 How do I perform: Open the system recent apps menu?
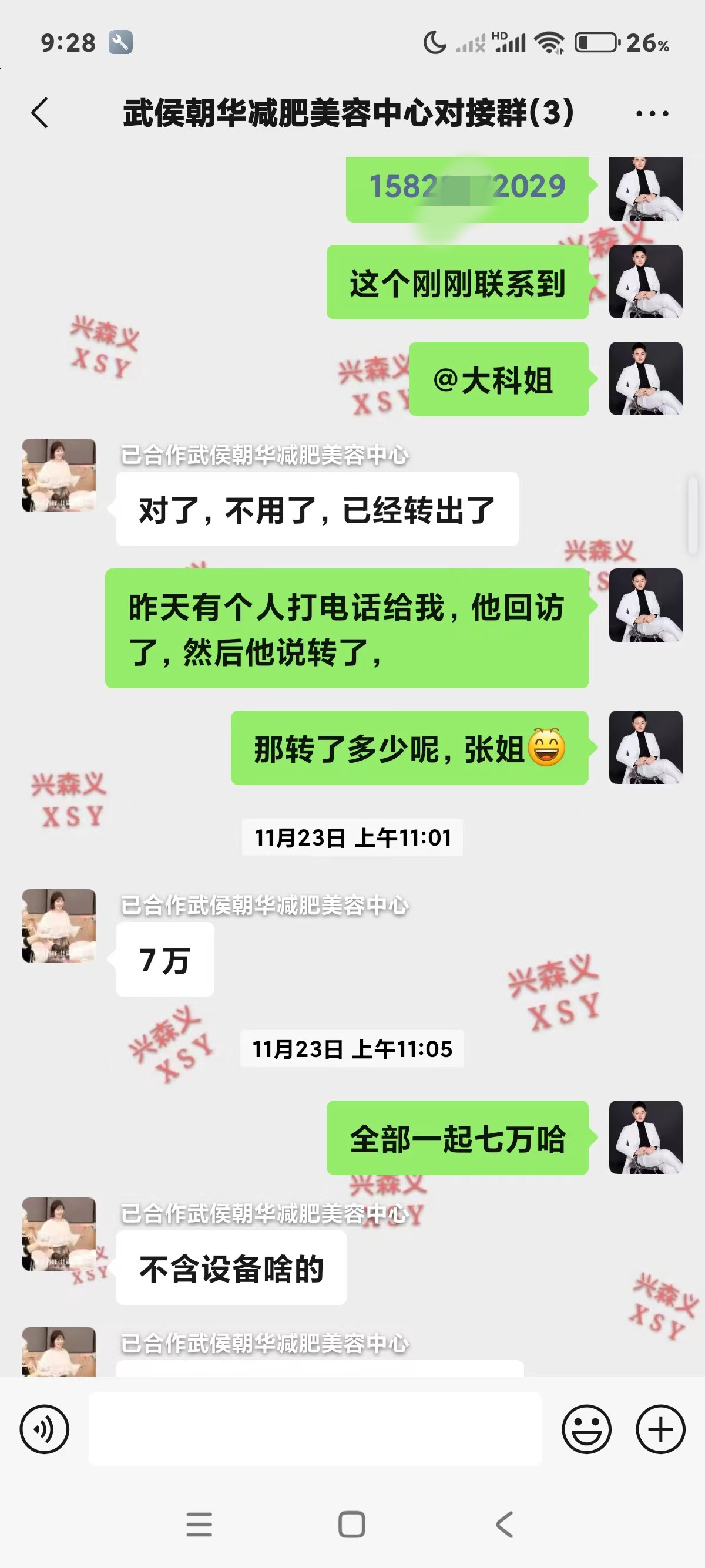199,1524
